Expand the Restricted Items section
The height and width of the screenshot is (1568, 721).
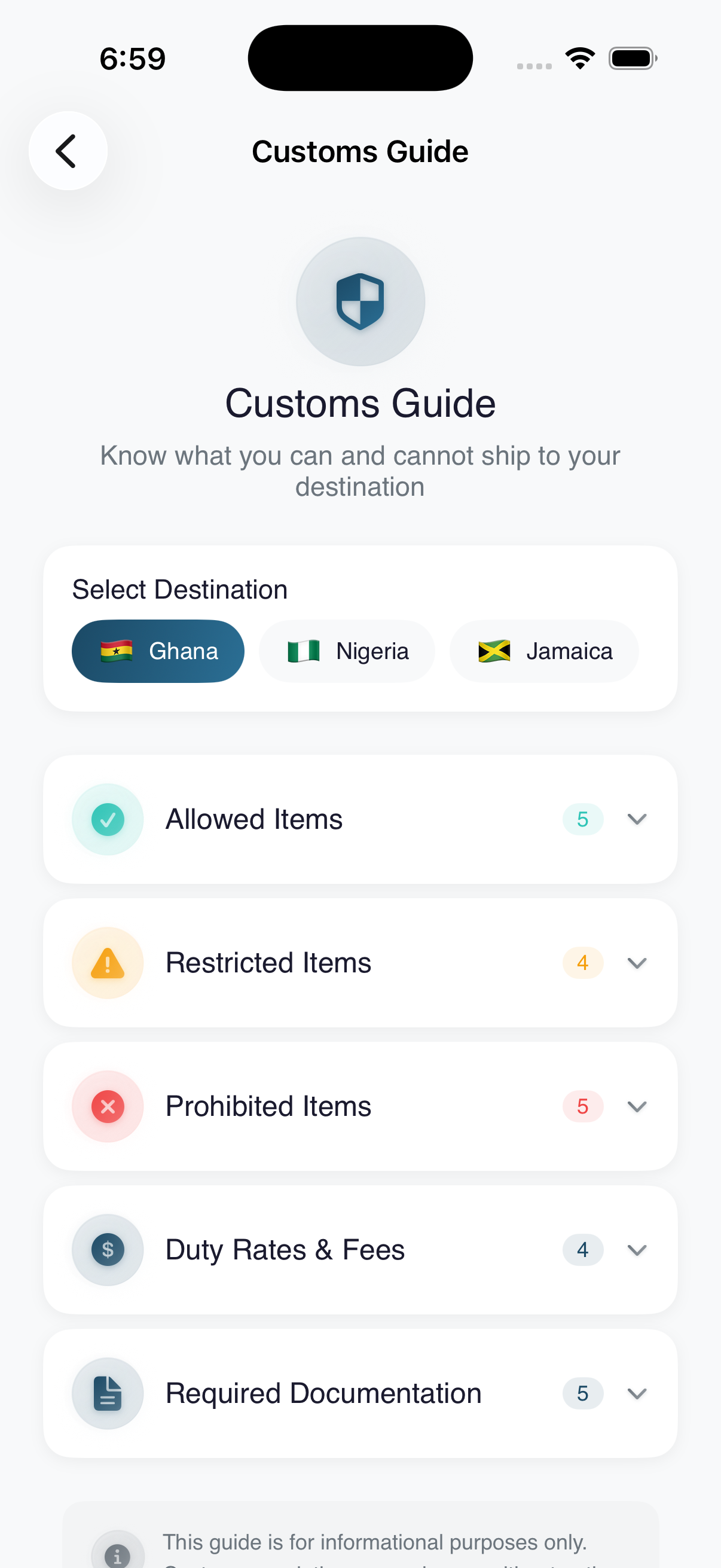[637, 962]
